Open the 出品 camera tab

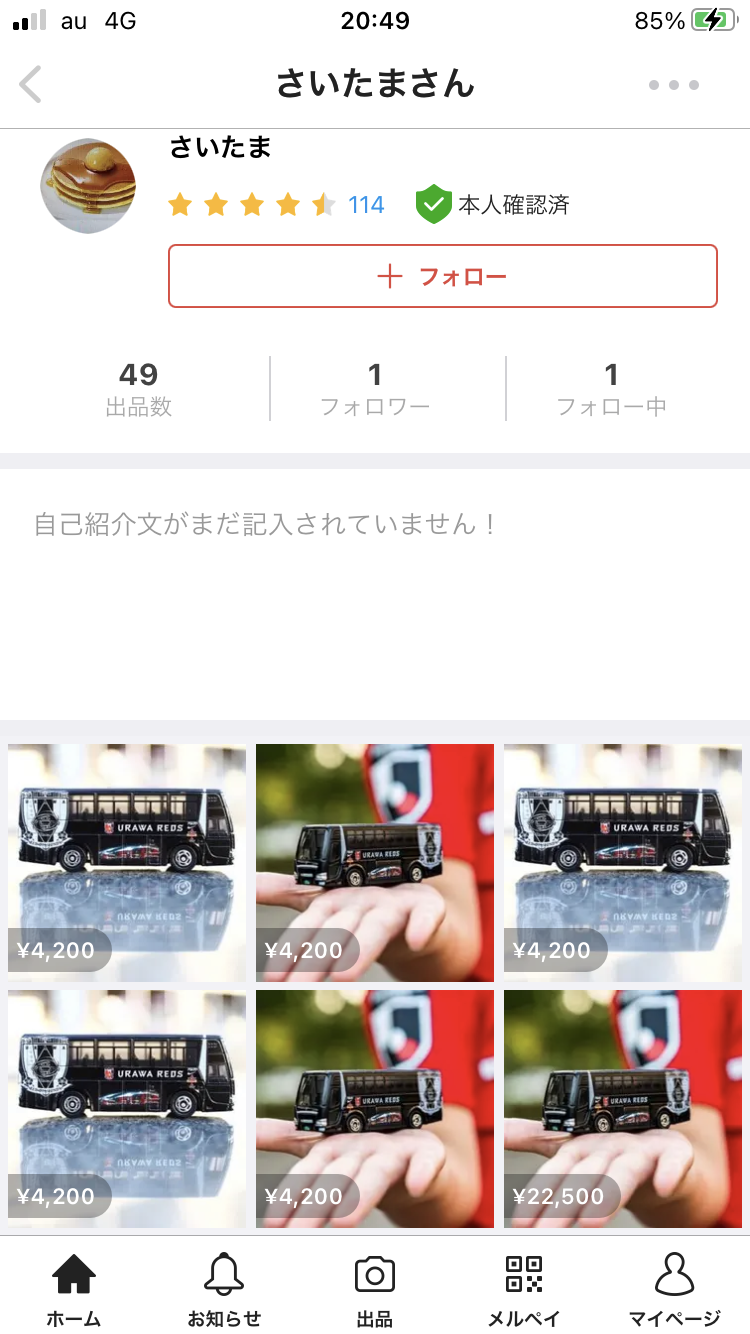(375, 1288)
